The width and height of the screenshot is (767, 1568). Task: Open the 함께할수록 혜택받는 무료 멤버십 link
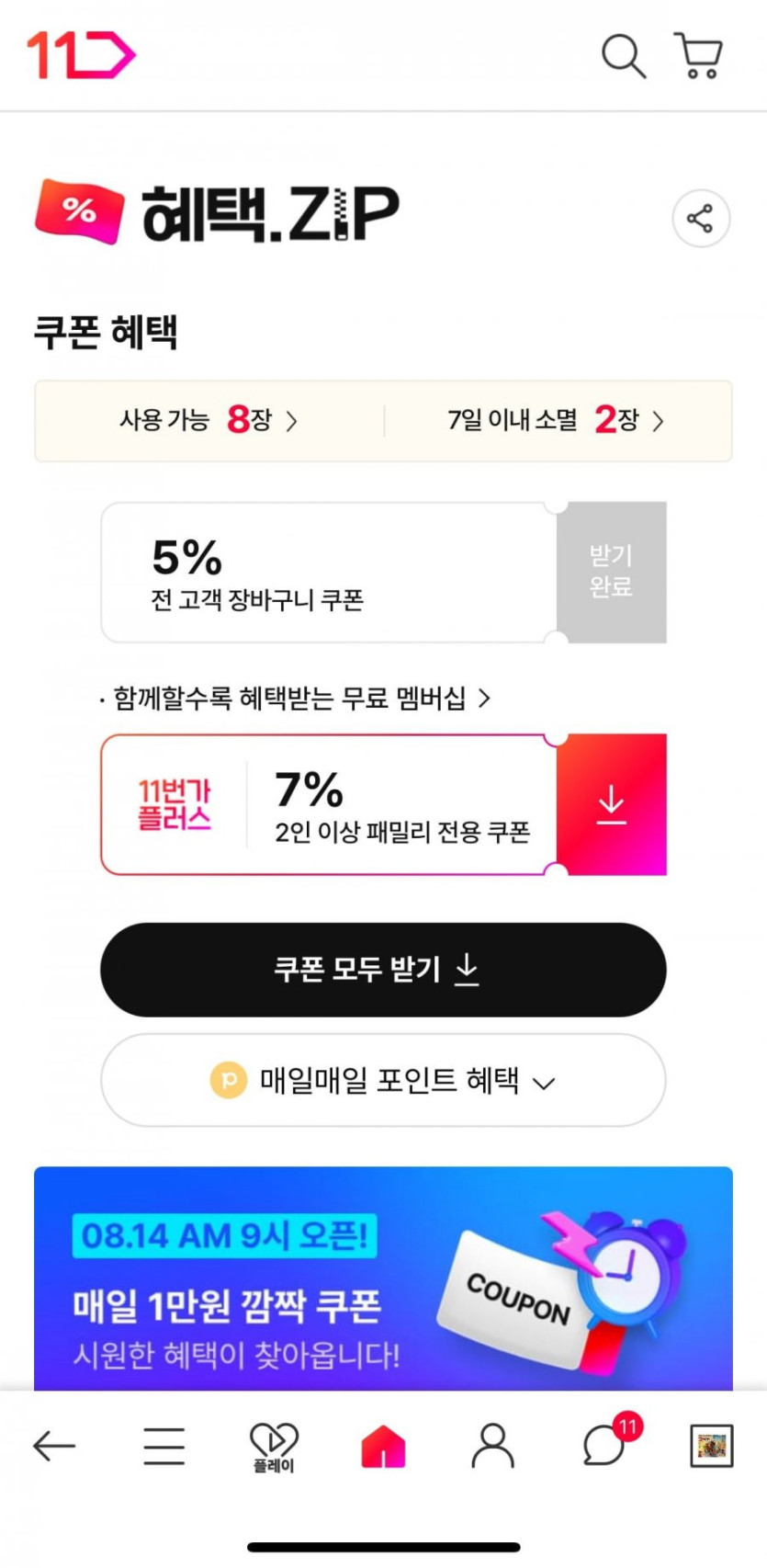tap(295, 699)
